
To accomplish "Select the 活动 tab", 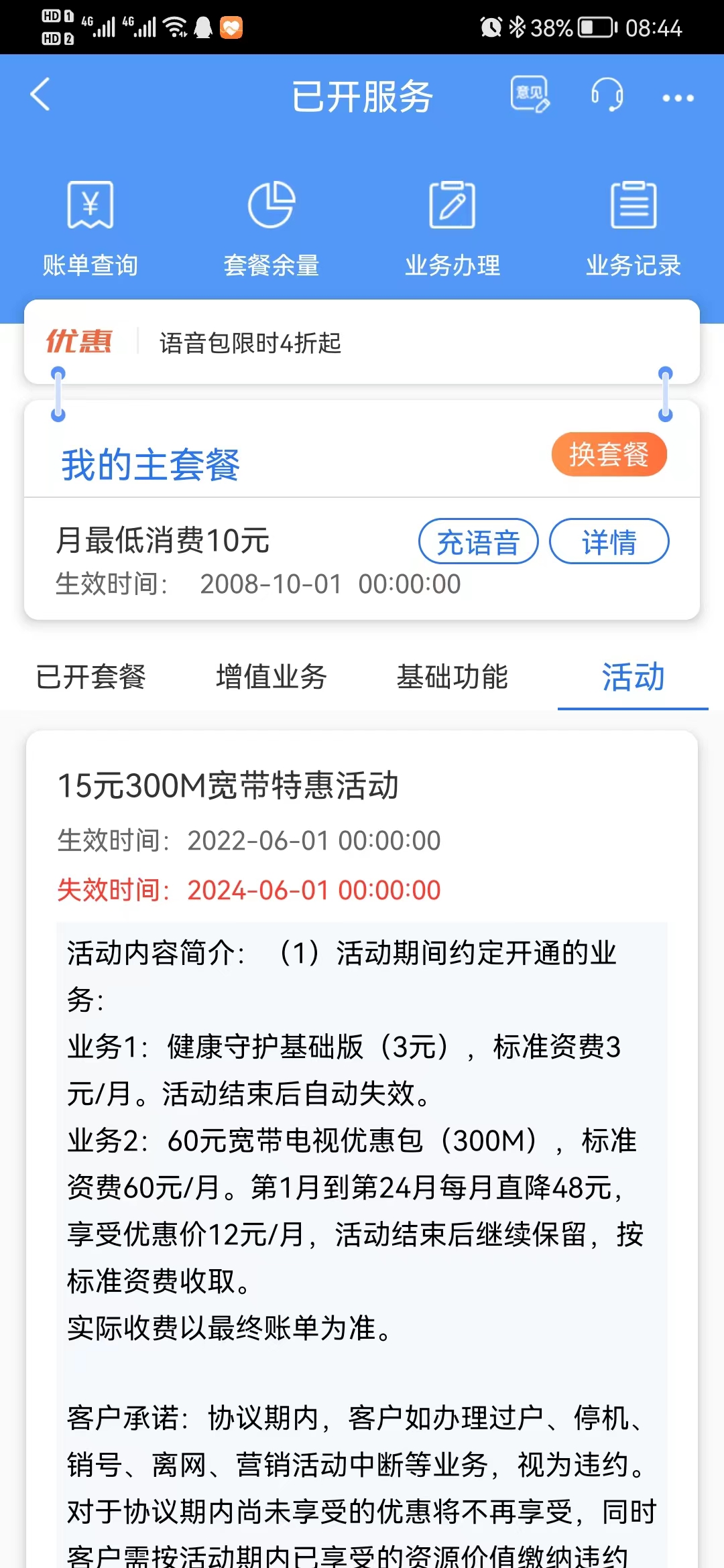I will coord(633,677).
